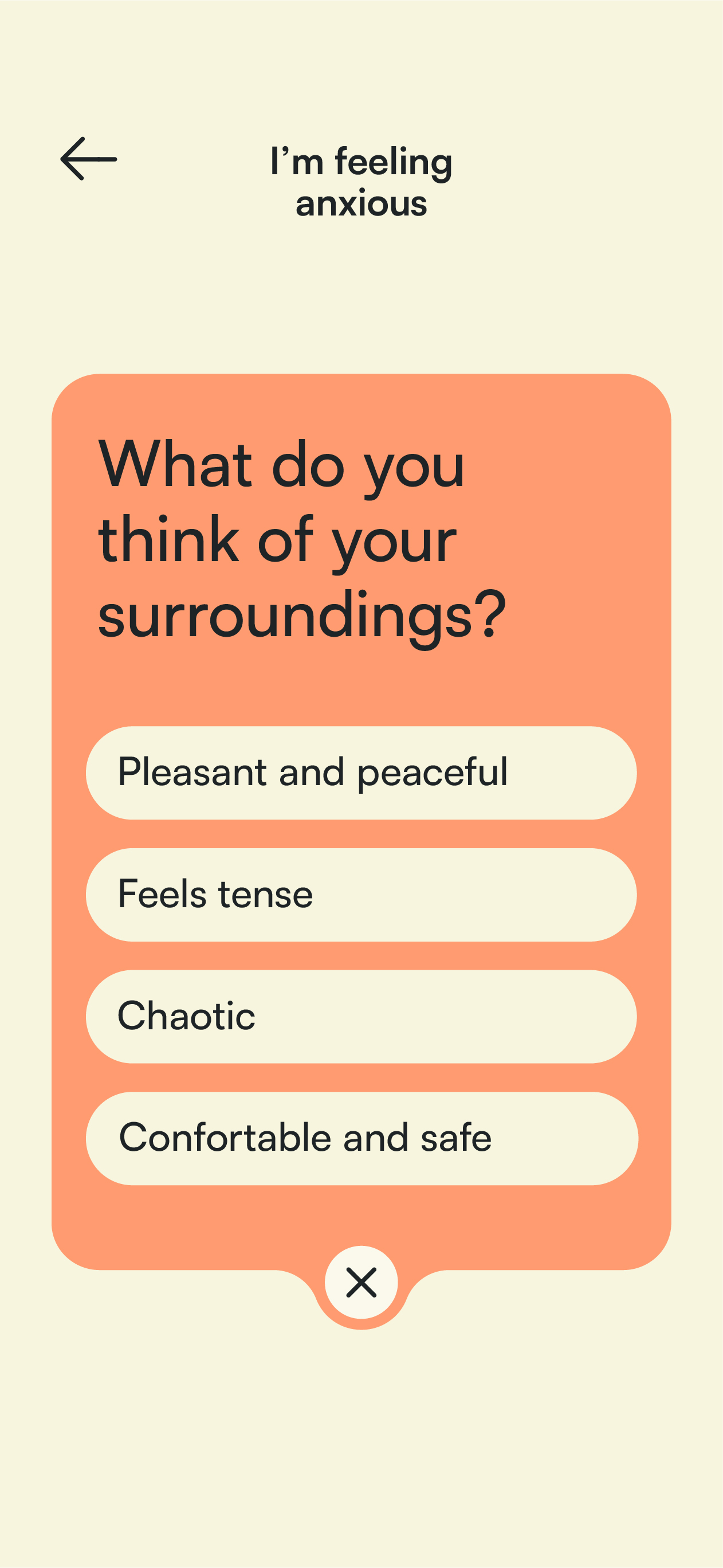Pick Chaotic as your answer

[x=361, y=1016]
